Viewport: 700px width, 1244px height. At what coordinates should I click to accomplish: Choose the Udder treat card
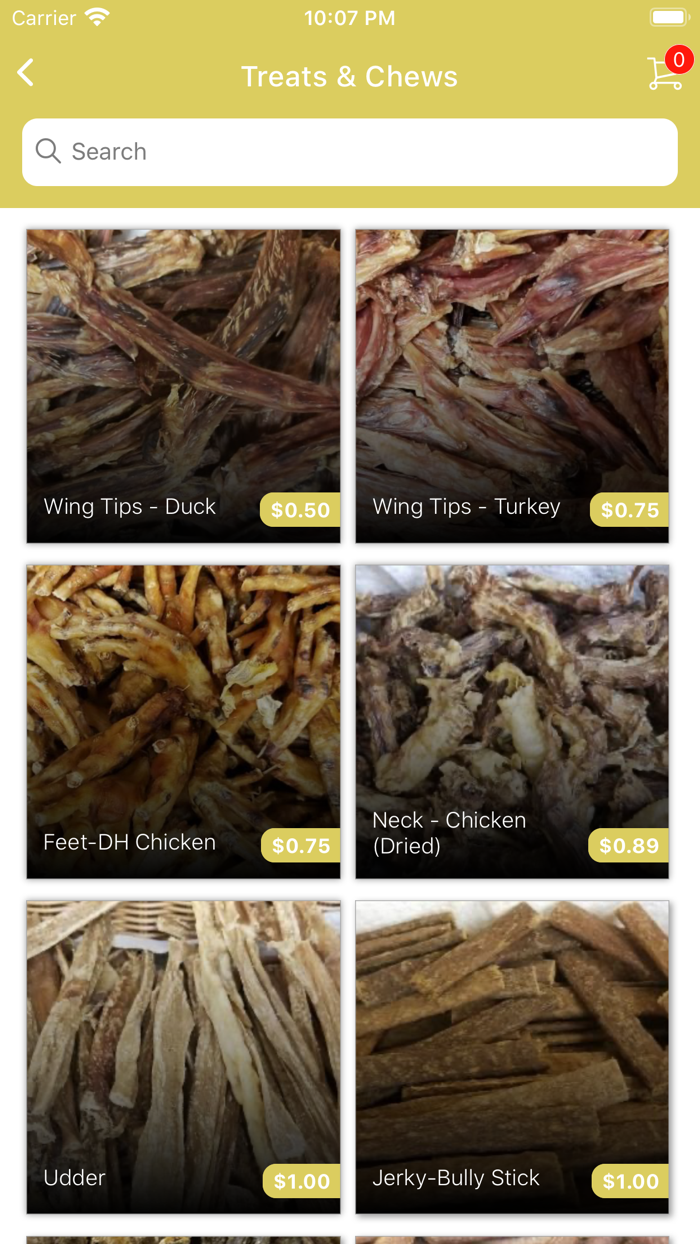click(183, 1057)
